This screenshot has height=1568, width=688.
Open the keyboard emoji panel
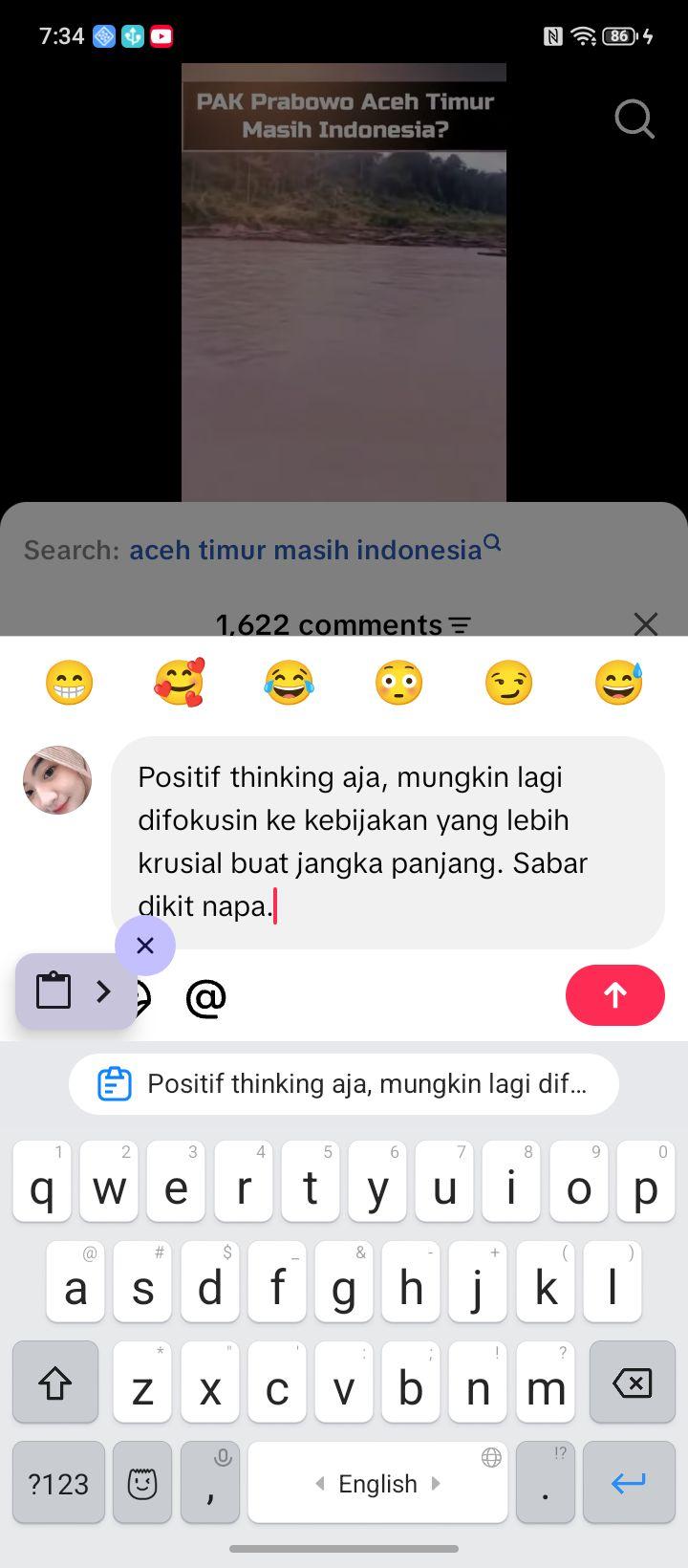coord(142,1483)
